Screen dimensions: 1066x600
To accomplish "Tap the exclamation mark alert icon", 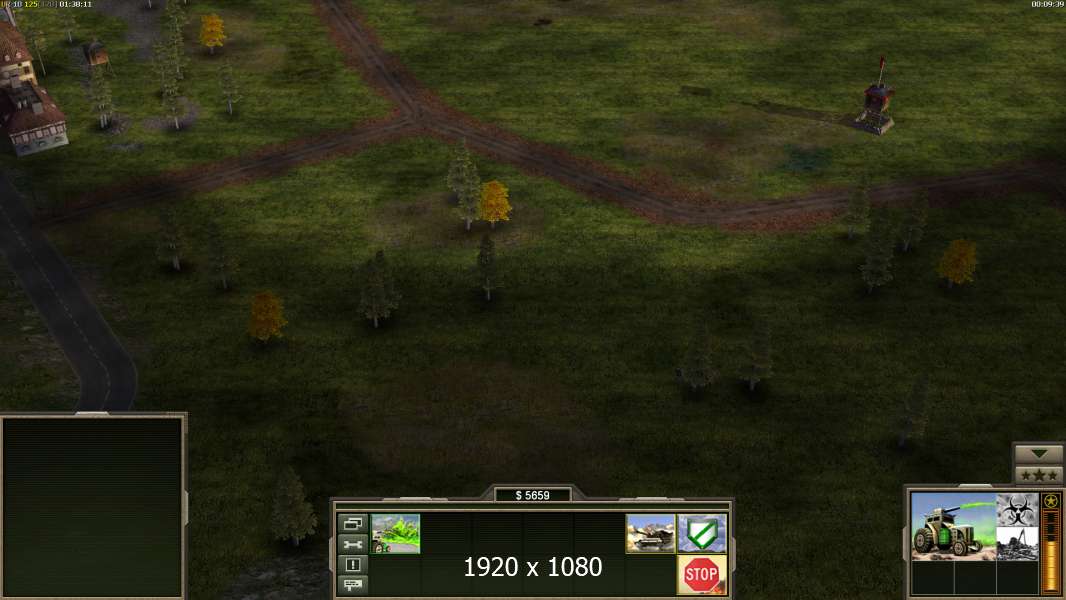I will 353,564.
